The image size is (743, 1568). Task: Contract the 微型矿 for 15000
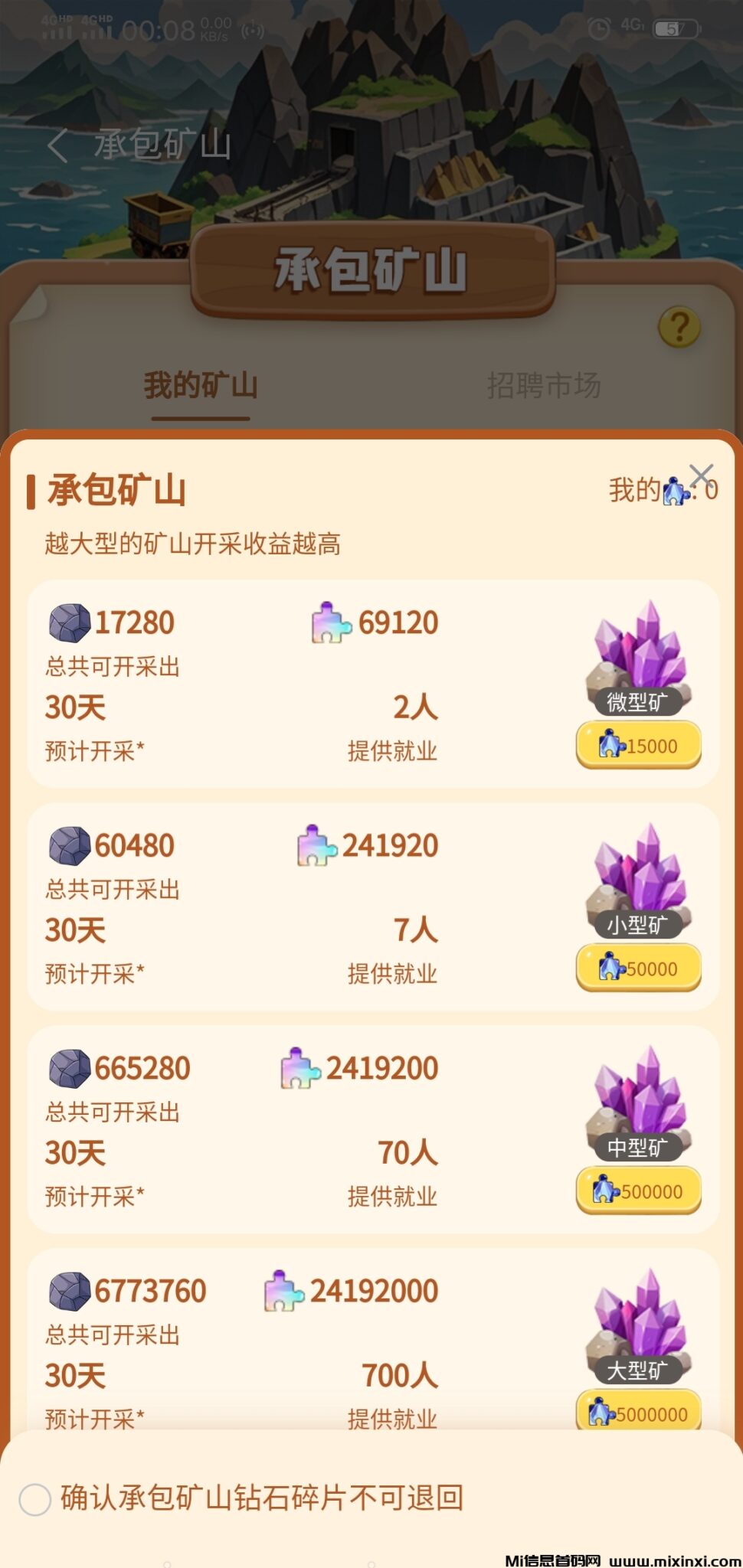638,745
